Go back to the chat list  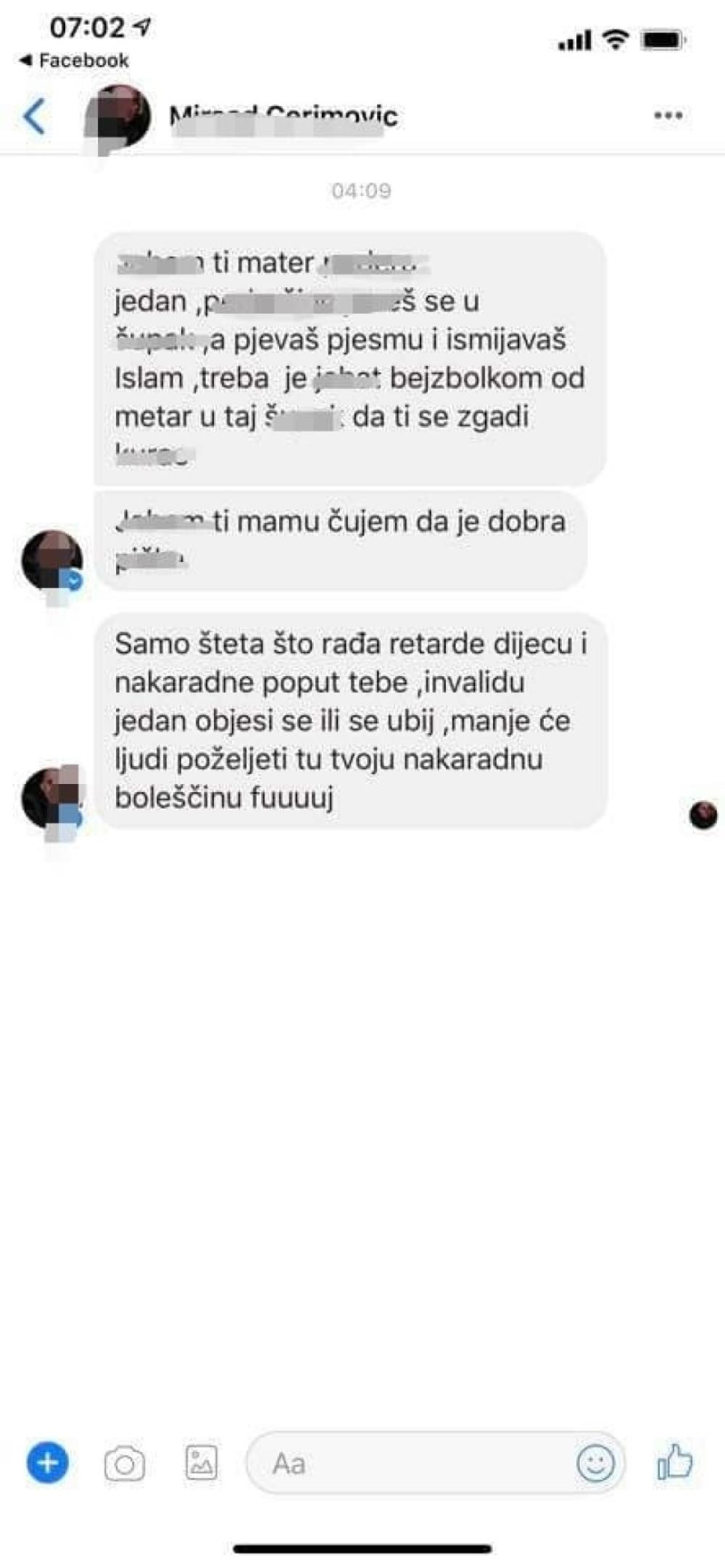[35, 116]
